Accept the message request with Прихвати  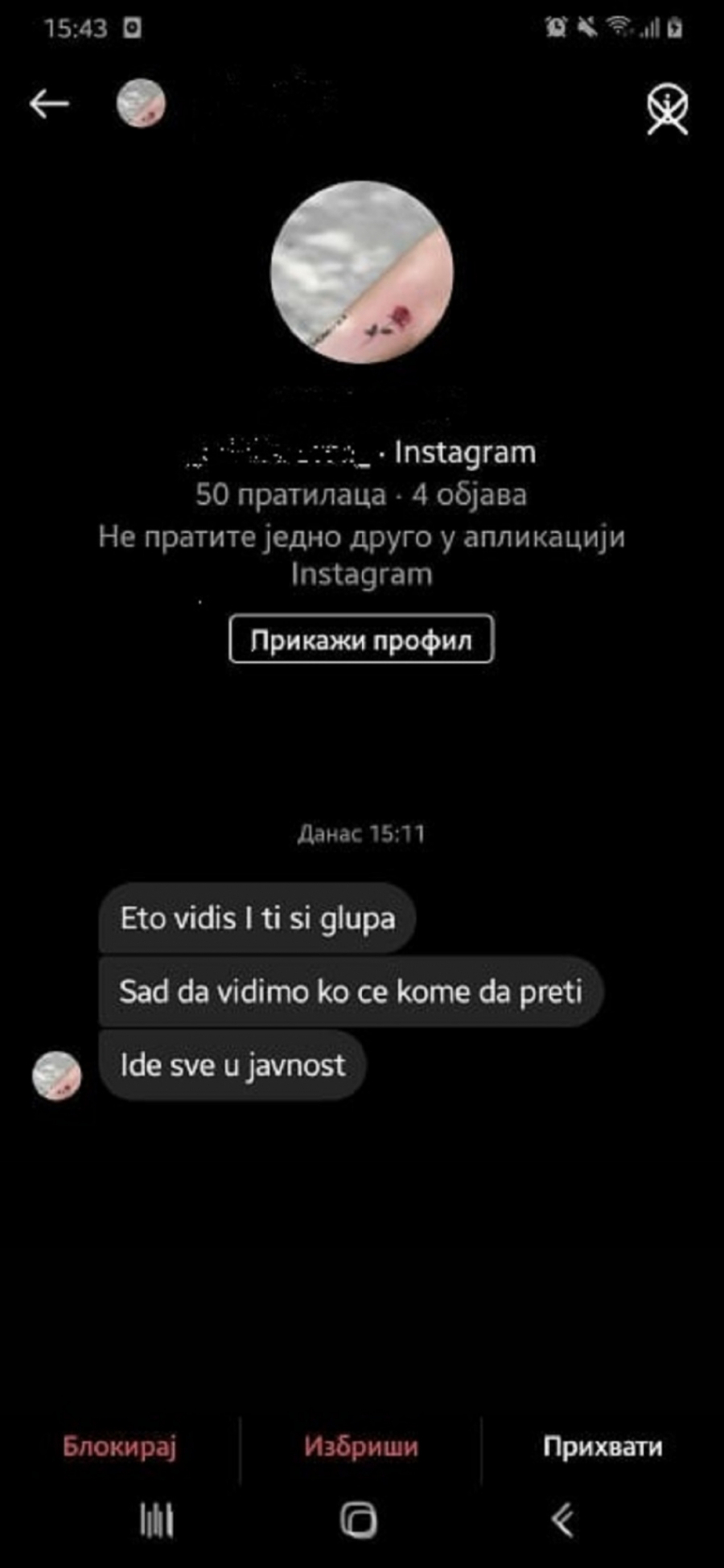click(603, 1446)
